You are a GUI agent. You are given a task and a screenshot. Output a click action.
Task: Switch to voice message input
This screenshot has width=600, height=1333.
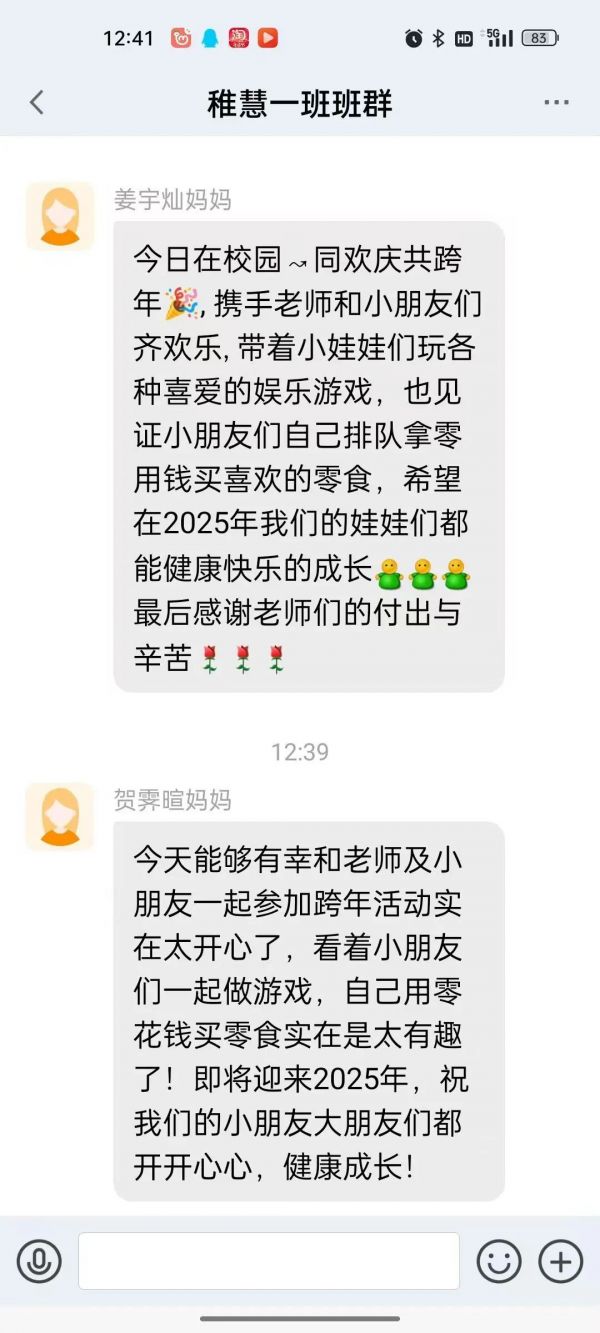click(39, 1261)
